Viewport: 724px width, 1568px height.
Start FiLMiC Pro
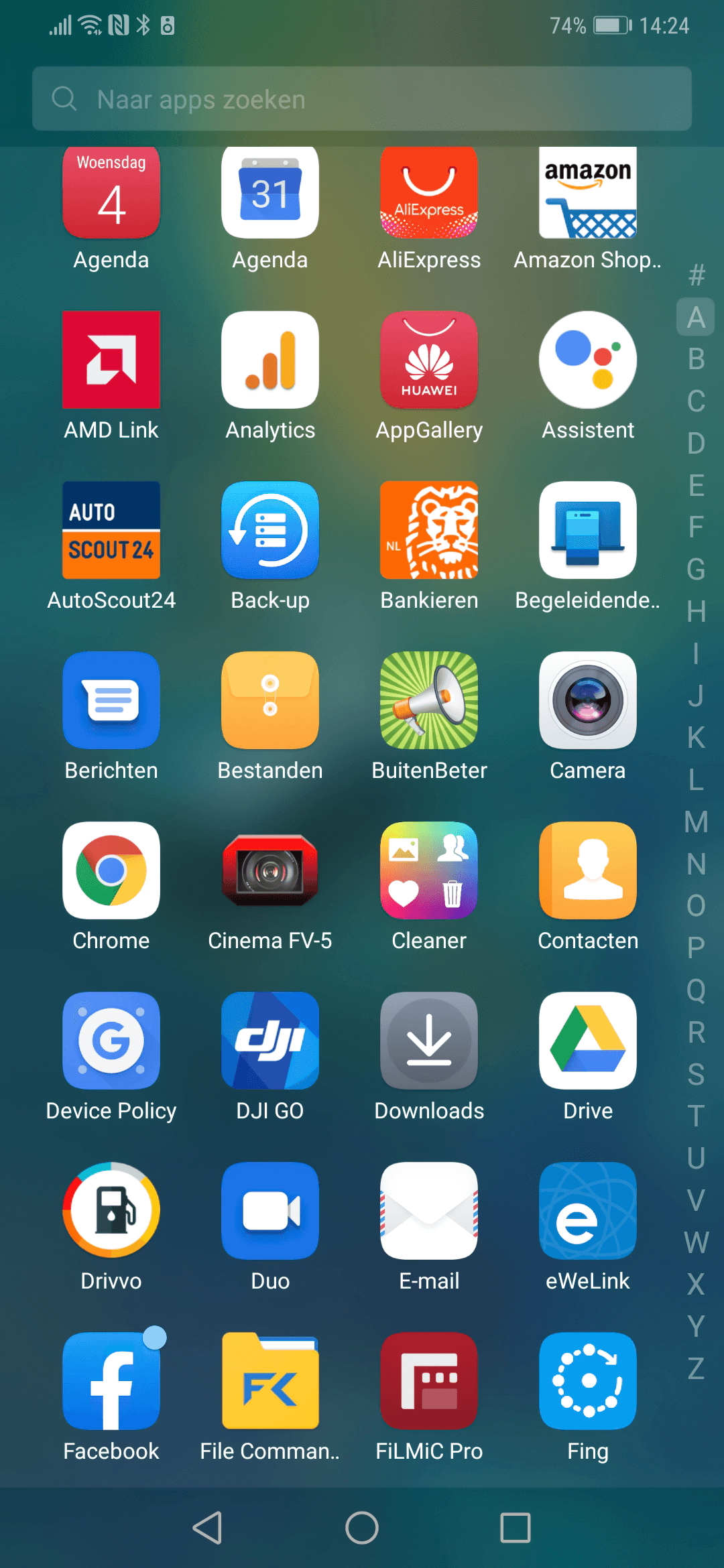pos(428,1380)
